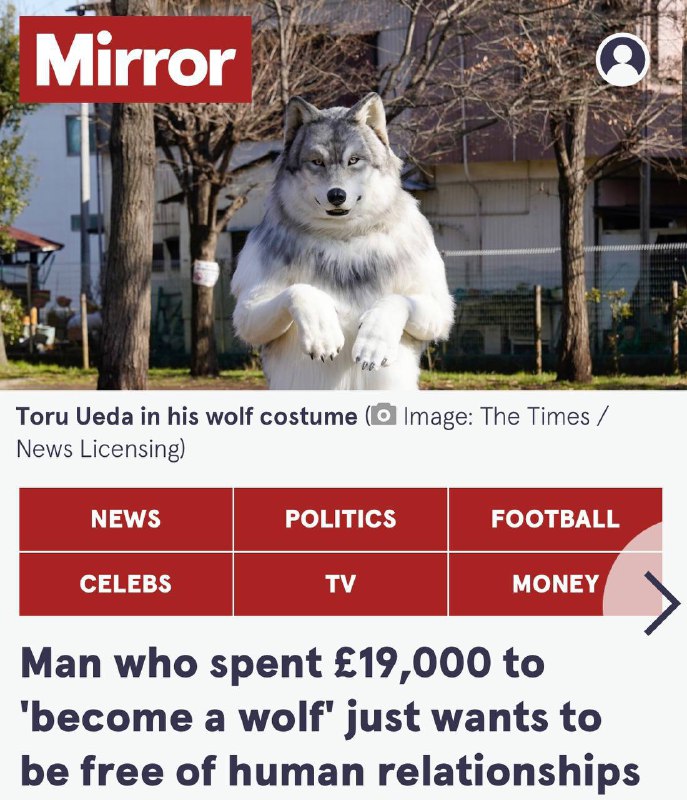Go to the Mirror homepage via logo
The width and height of the screenshot is (687, 800).
pos(136,60)
